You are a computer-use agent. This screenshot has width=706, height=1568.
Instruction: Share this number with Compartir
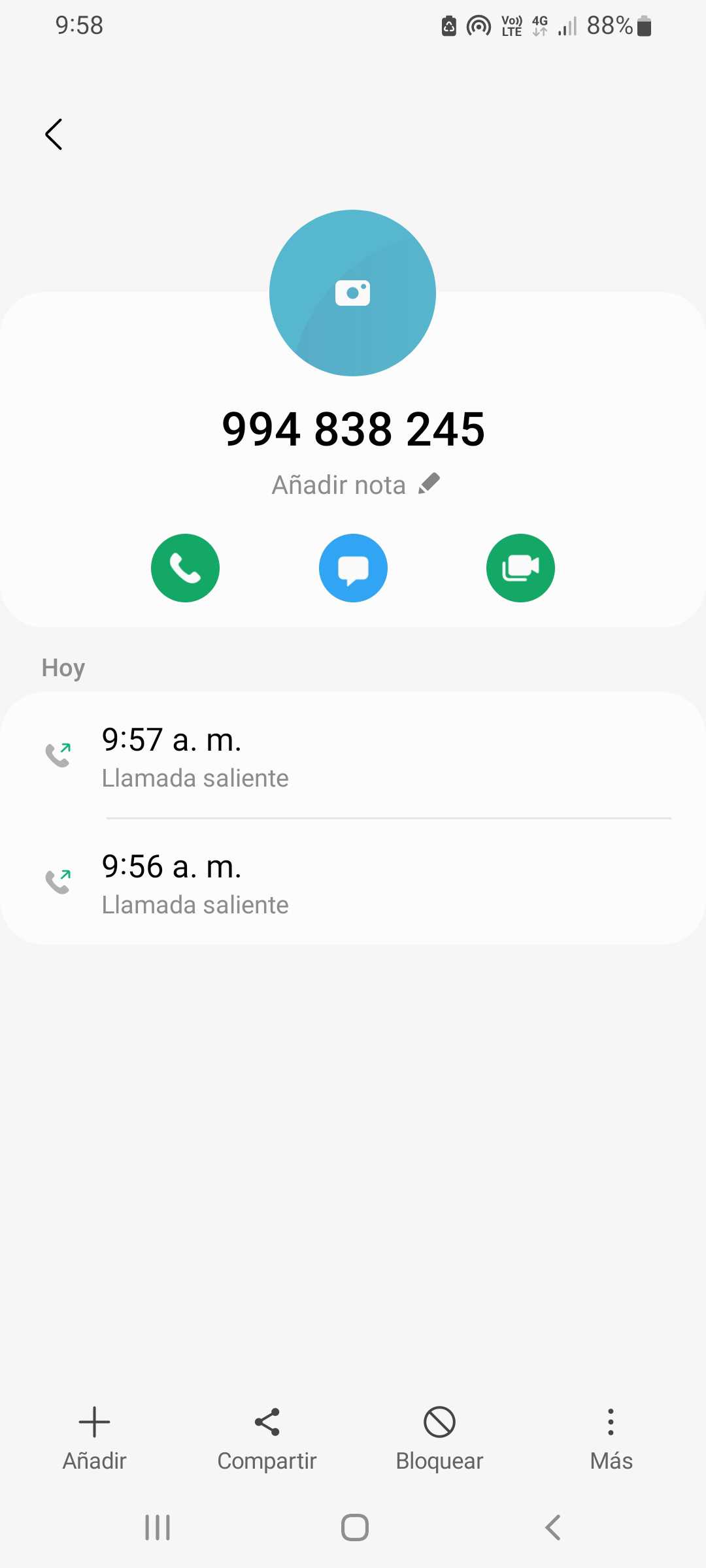pyautogui.click(x=267, y=1439)
